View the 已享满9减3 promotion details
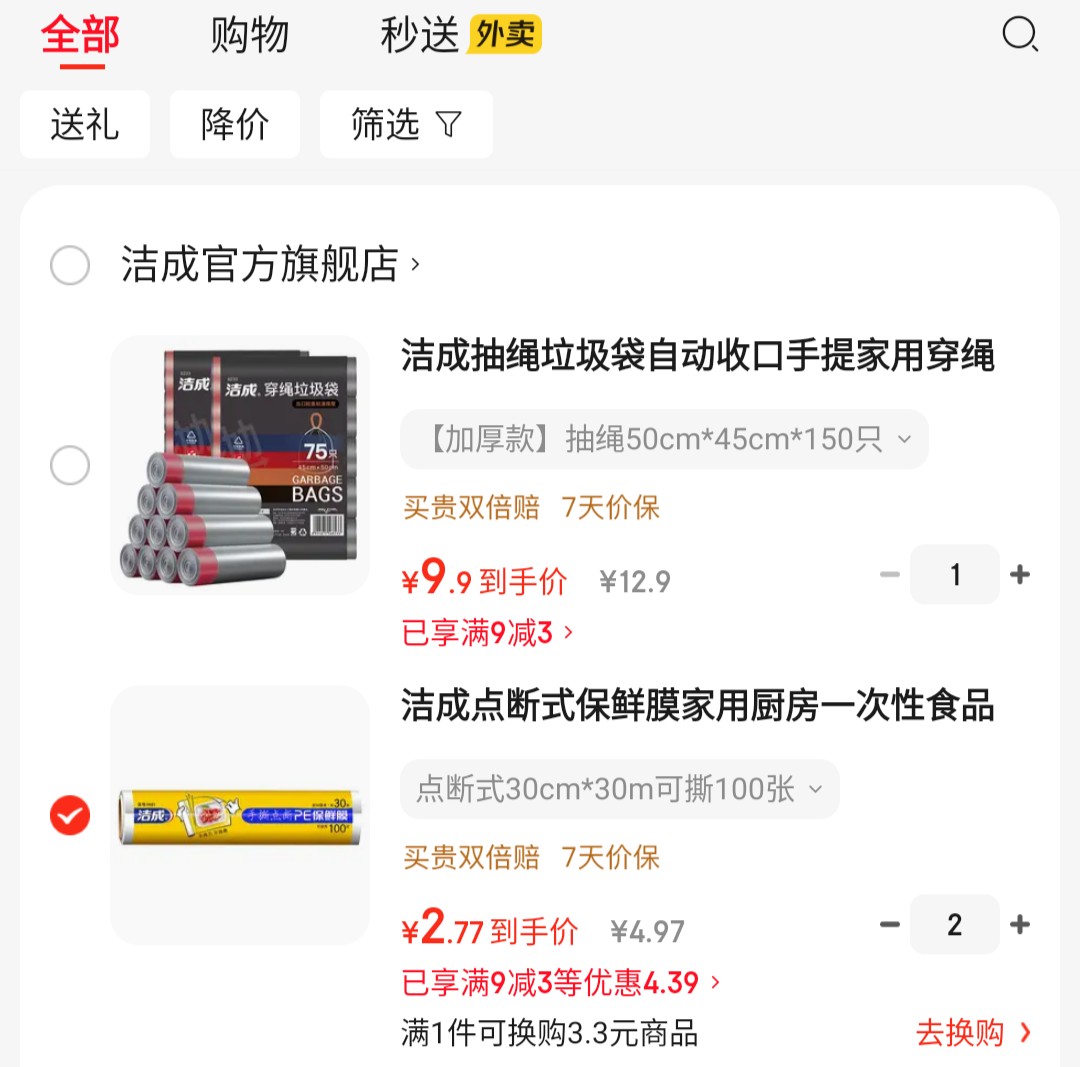This screenshot has width=1080, height=1067. click(488, 633)
